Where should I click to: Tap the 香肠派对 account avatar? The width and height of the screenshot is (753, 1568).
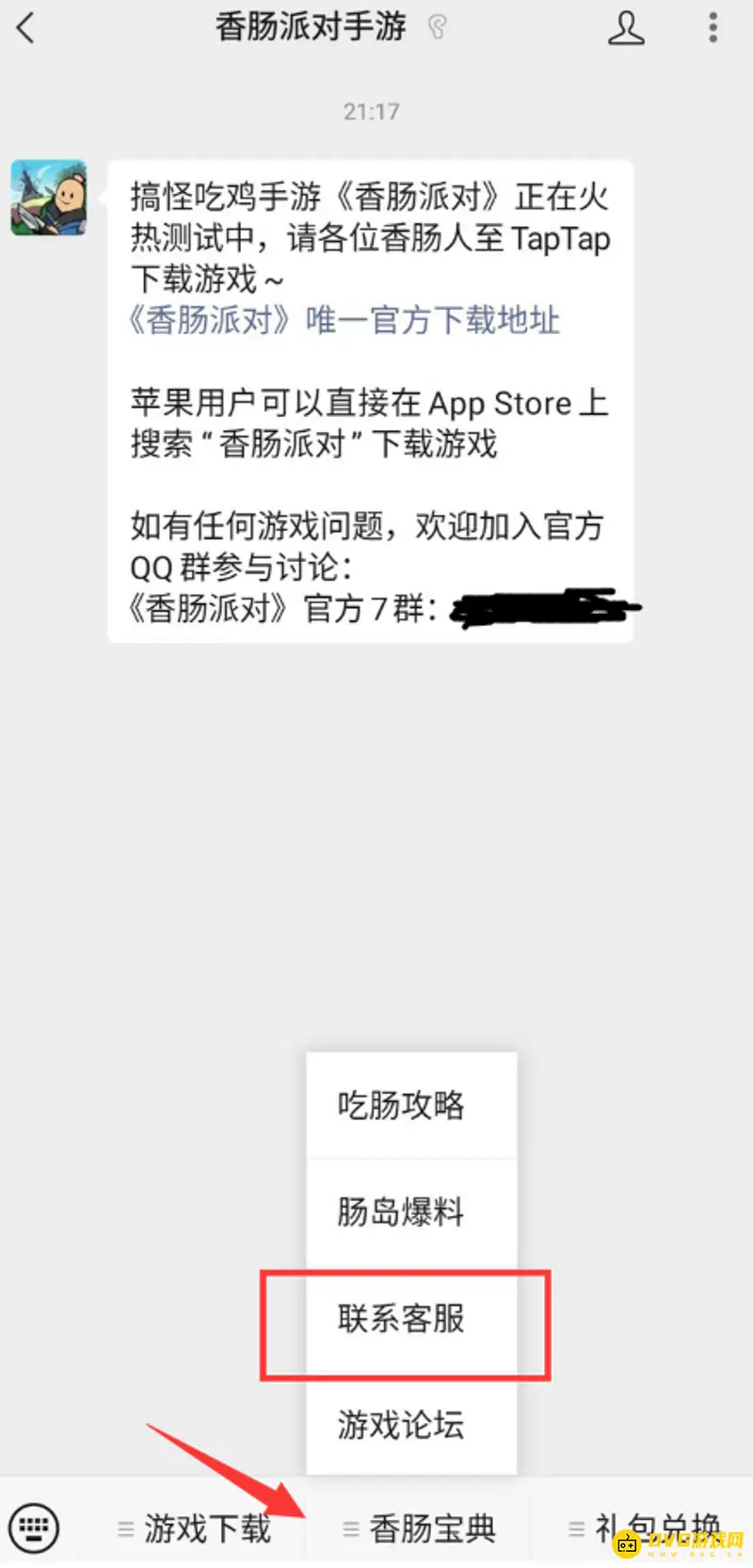47,198
